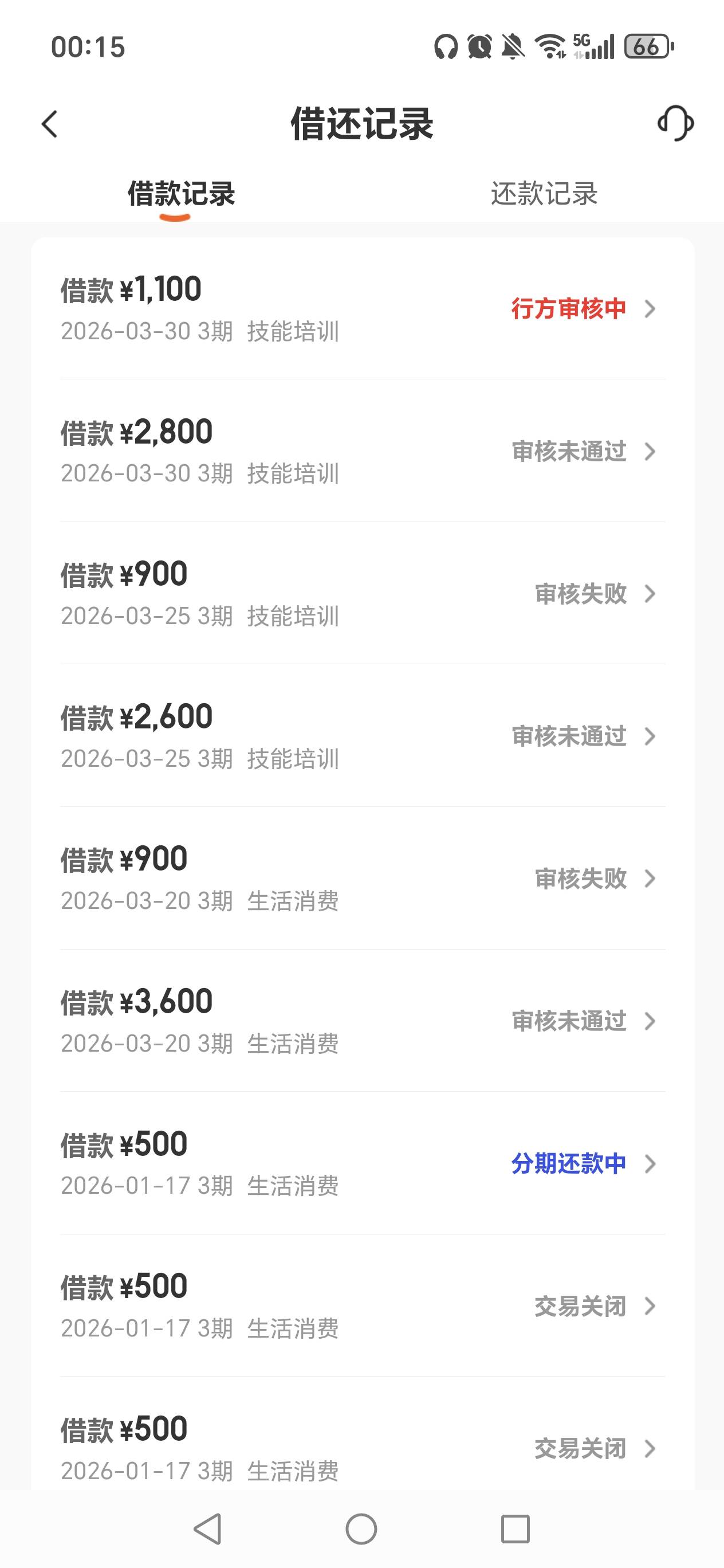The width and height of the screenshot is (724, 1568).
Task: Check the ¥2,600 loan marked 审核未通过
Action: (x=363, y=736)
